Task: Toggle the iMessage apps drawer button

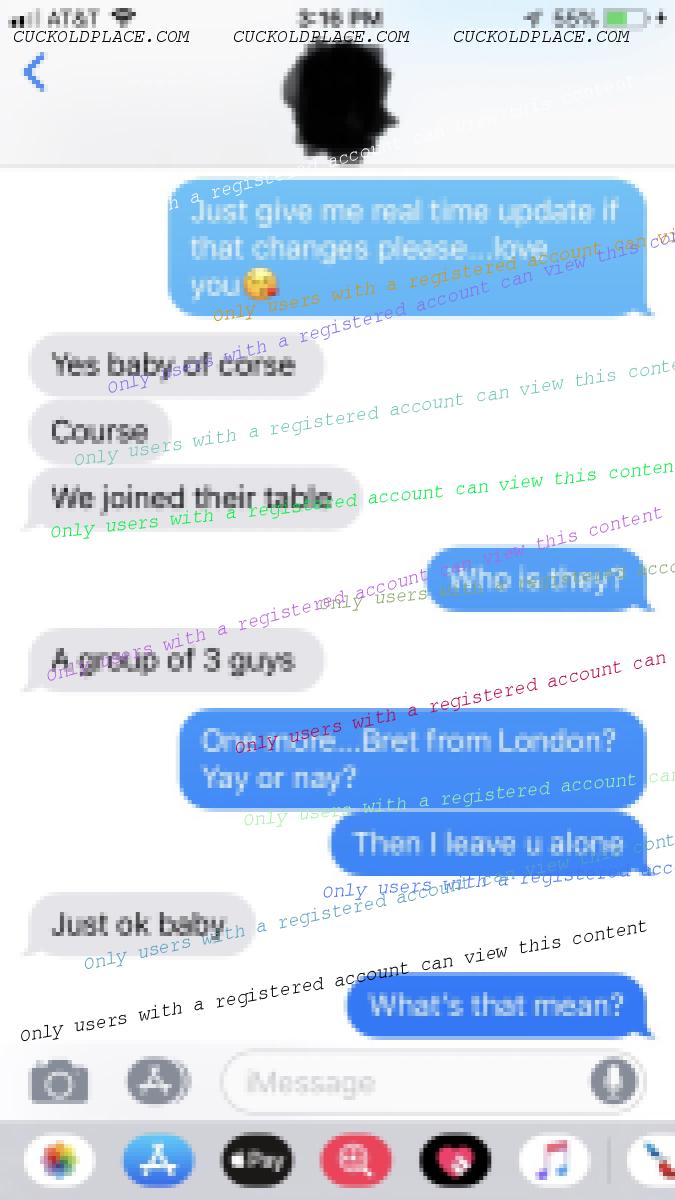Action: (158, 1082)
